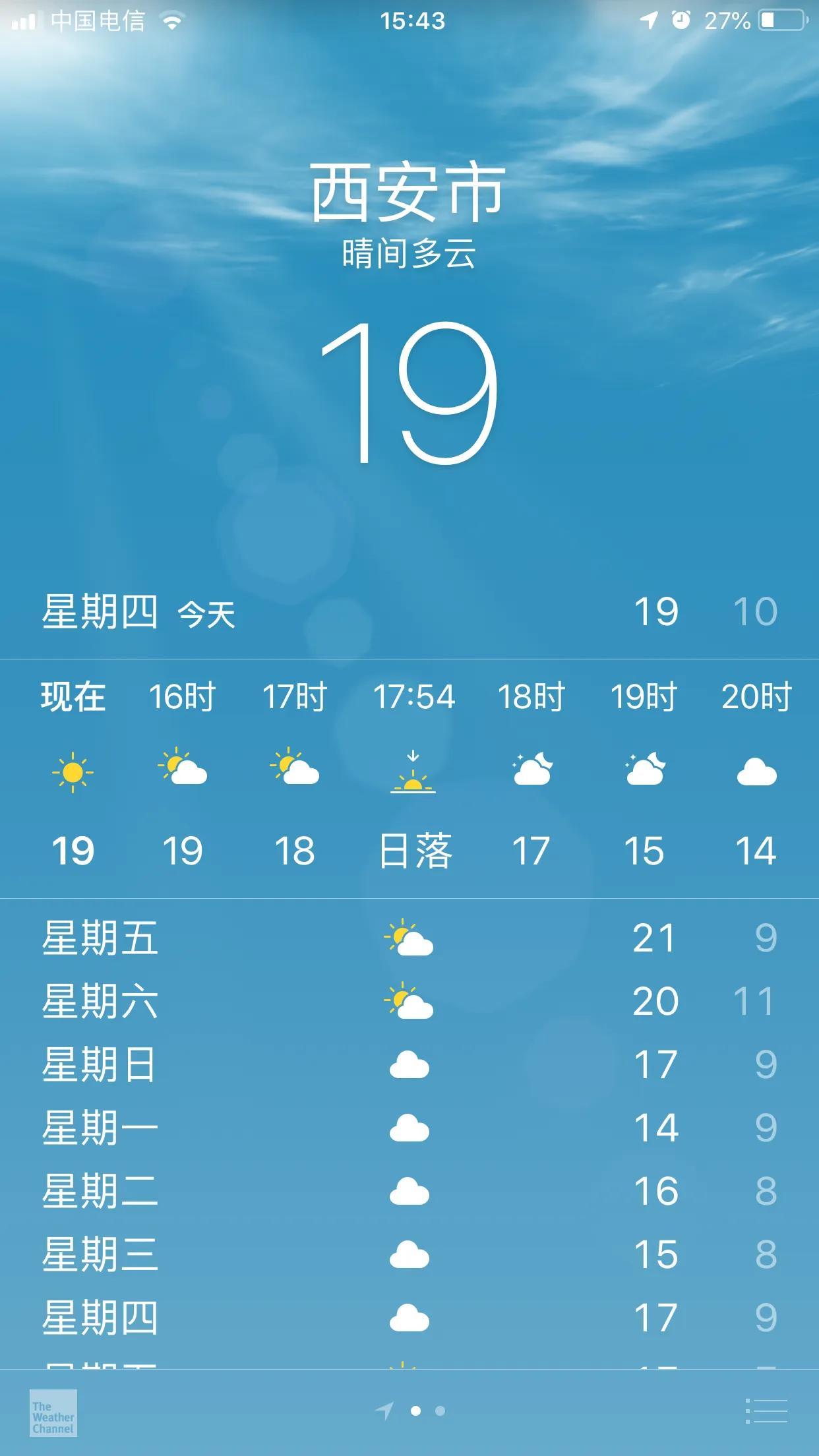Open The Weather Channel link
This screenshot has width=819, height=1456.
click(x=53, y=1412)
